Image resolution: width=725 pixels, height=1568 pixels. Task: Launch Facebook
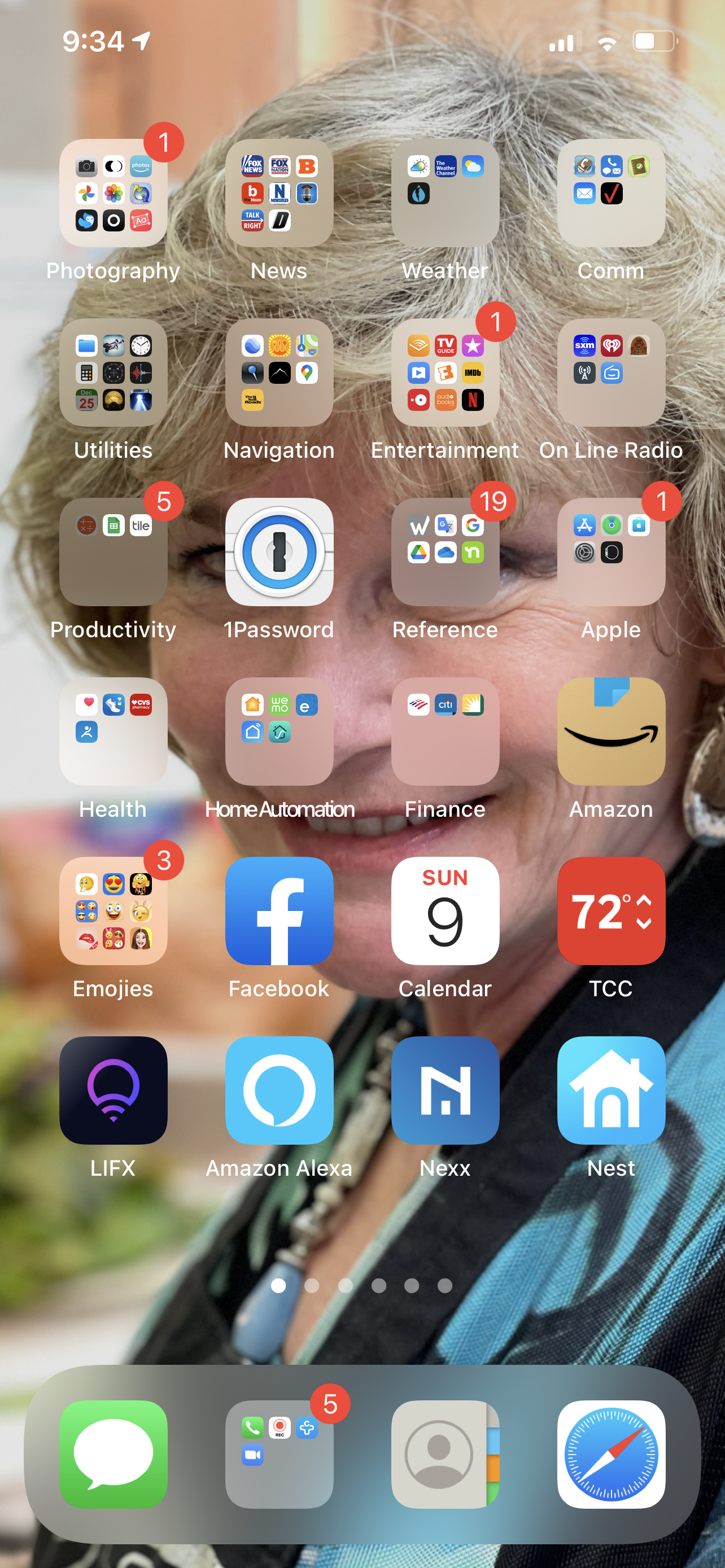point(279,911)
